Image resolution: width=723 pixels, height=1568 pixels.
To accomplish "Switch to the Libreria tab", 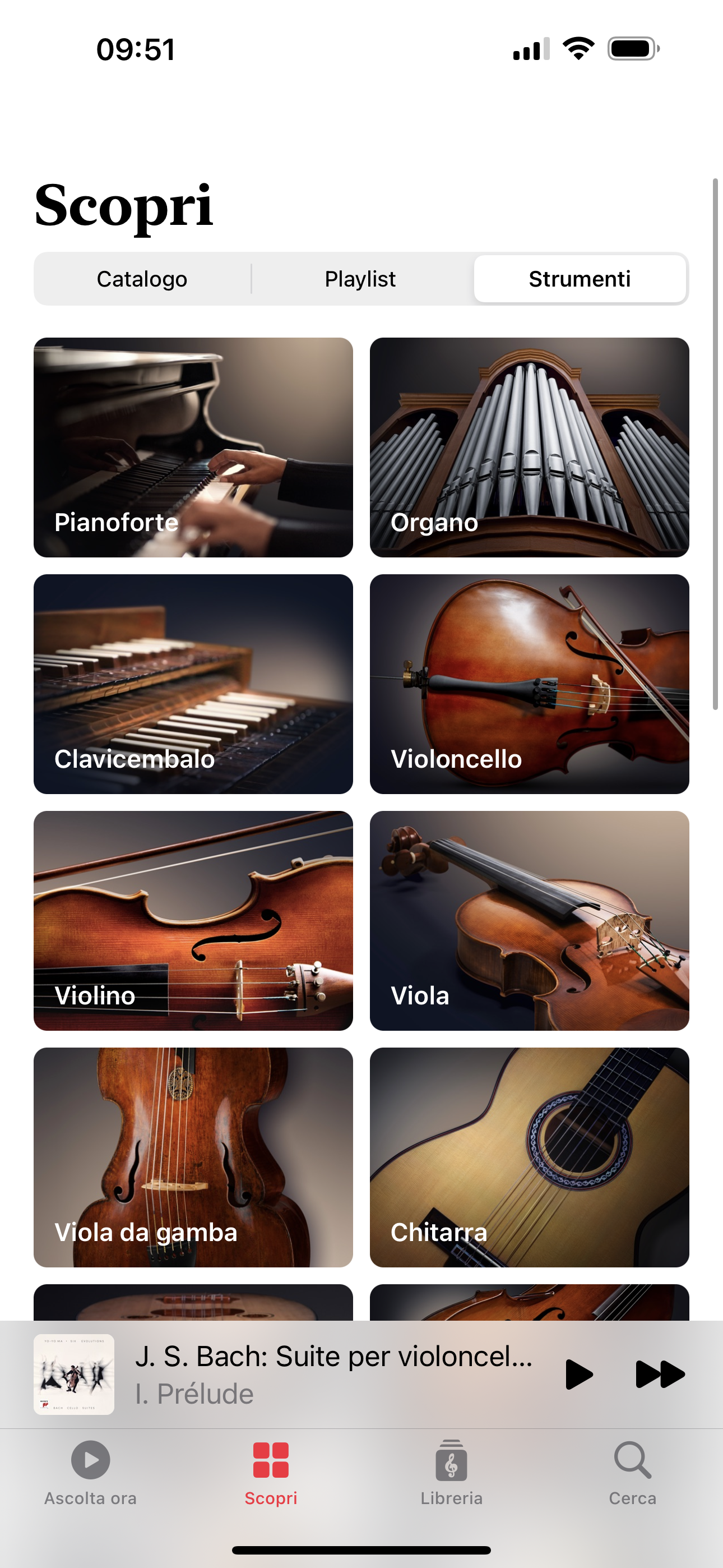I will pos(451,1472).
